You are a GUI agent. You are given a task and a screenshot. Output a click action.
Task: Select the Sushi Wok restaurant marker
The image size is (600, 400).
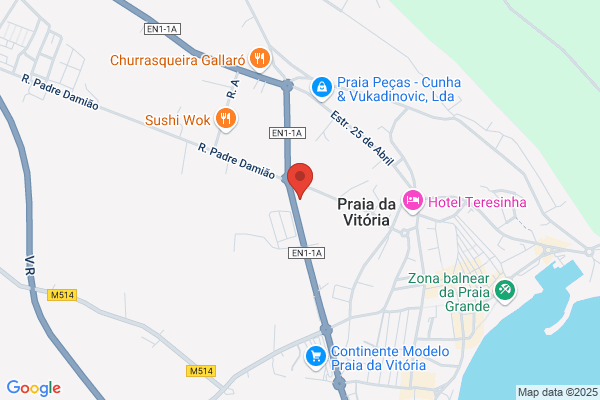click(x=226, y=119)
